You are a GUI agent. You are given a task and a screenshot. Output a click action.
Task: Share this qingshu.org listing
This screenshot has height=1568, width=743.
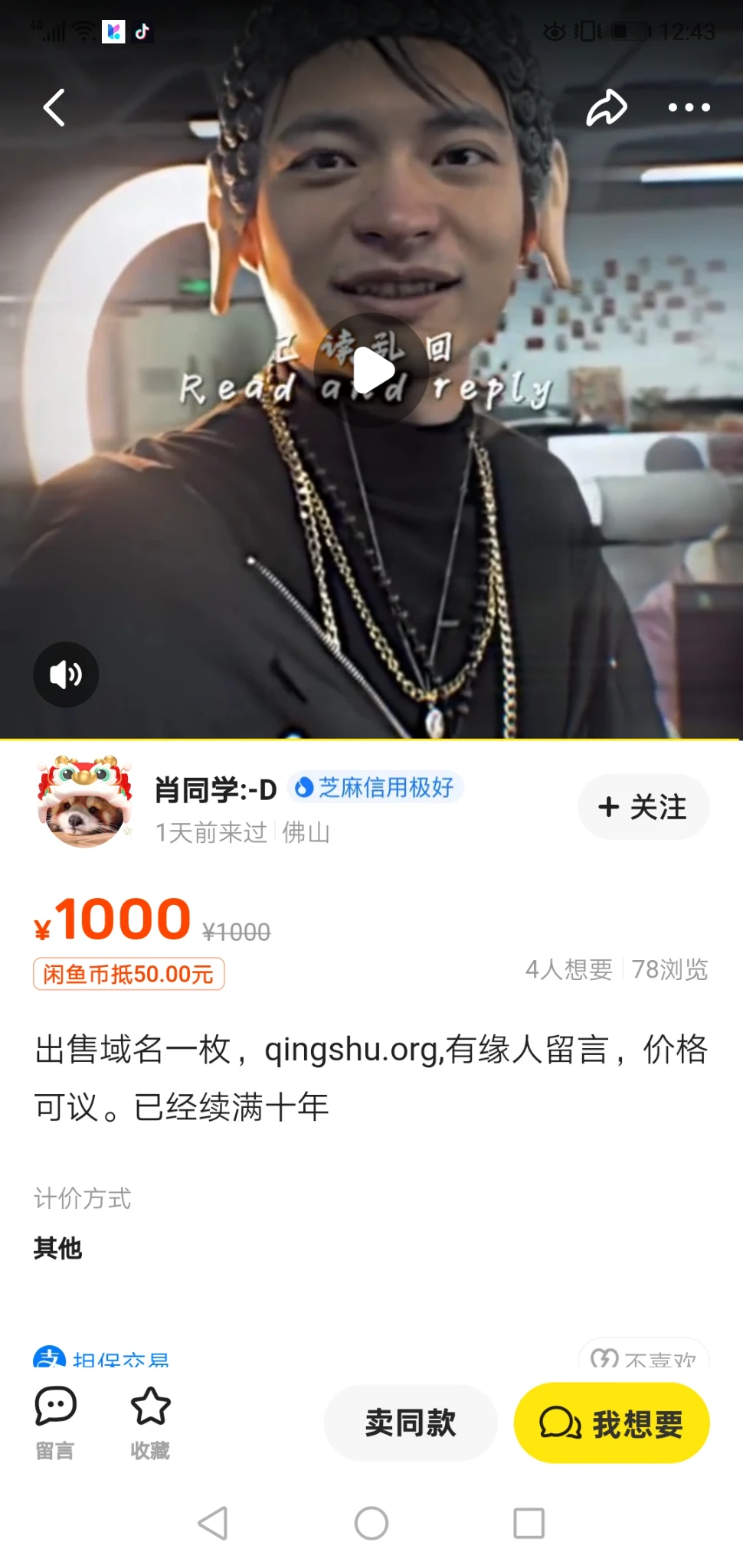coord(606,108)
